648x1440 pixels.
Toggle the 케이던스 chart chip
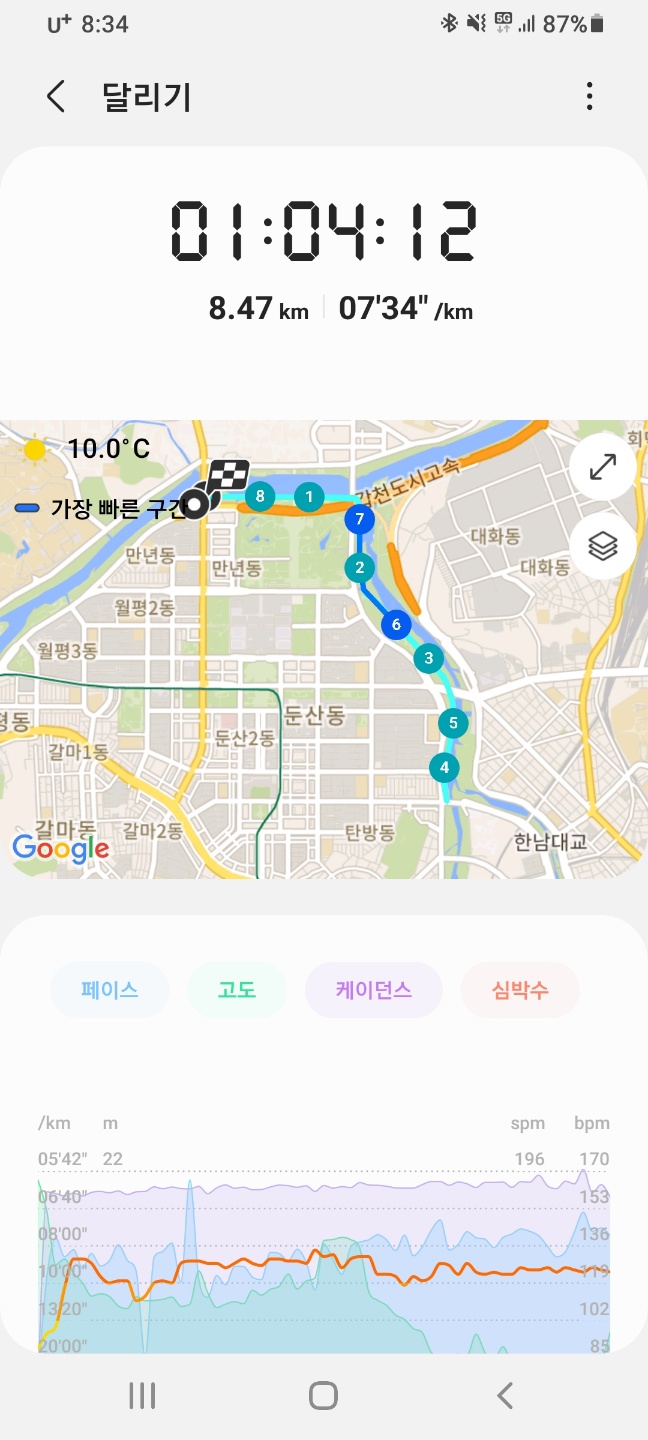point(373,990)
